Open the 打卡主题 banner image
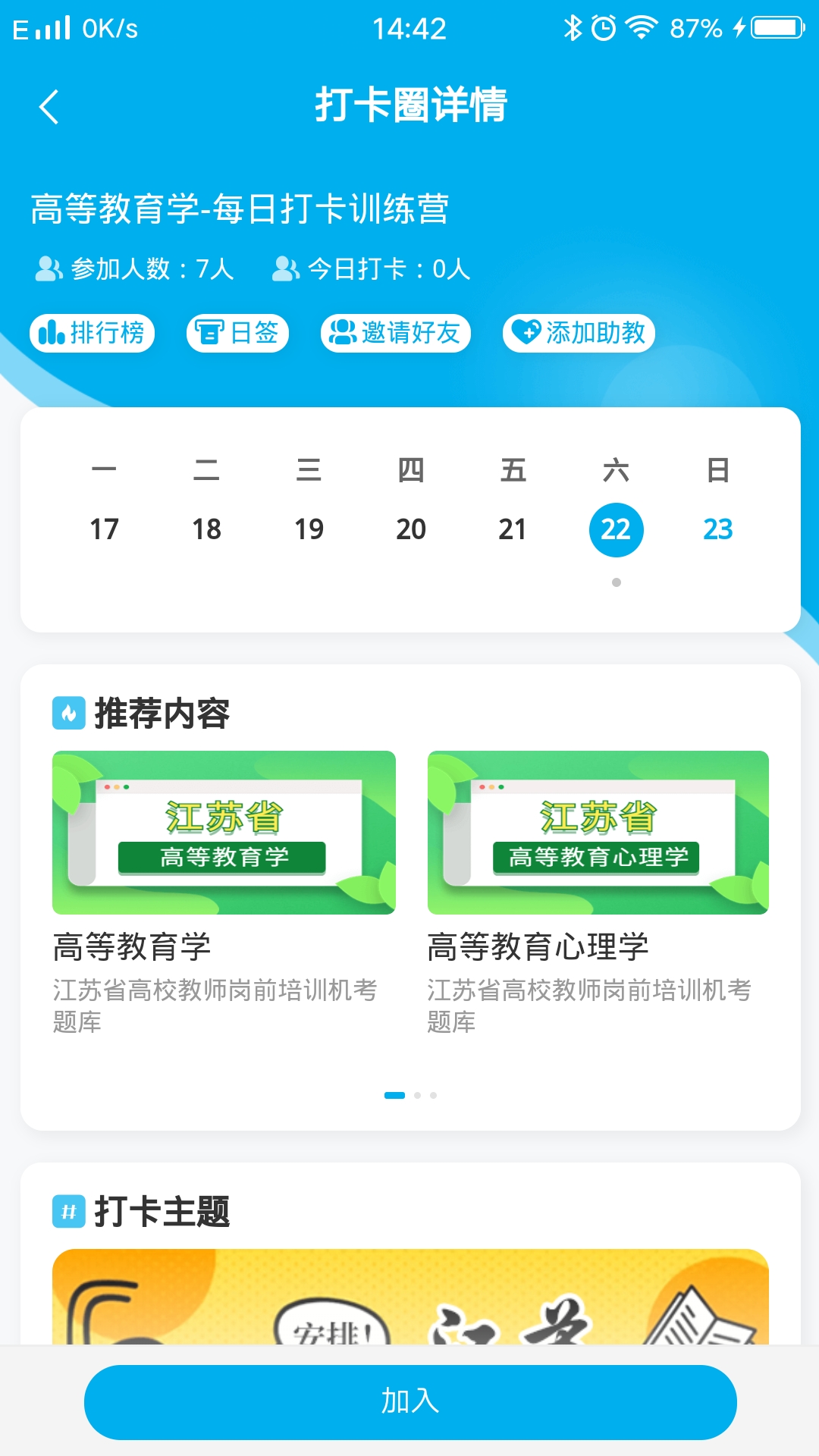This screenshot has width=819, height=1456. click(409, 1297)
